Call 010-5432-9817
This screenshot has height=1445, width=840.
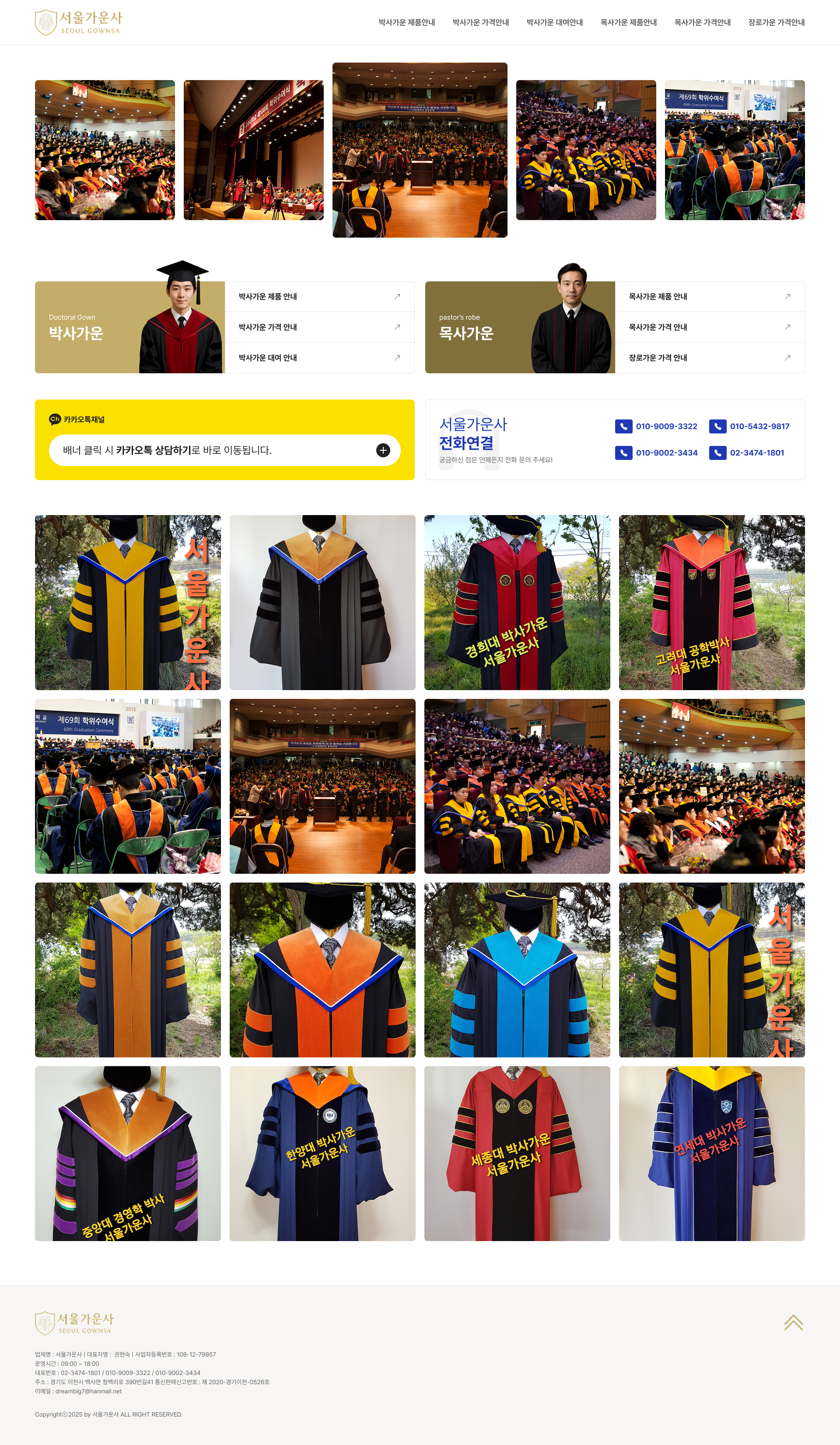pos(750,426)
